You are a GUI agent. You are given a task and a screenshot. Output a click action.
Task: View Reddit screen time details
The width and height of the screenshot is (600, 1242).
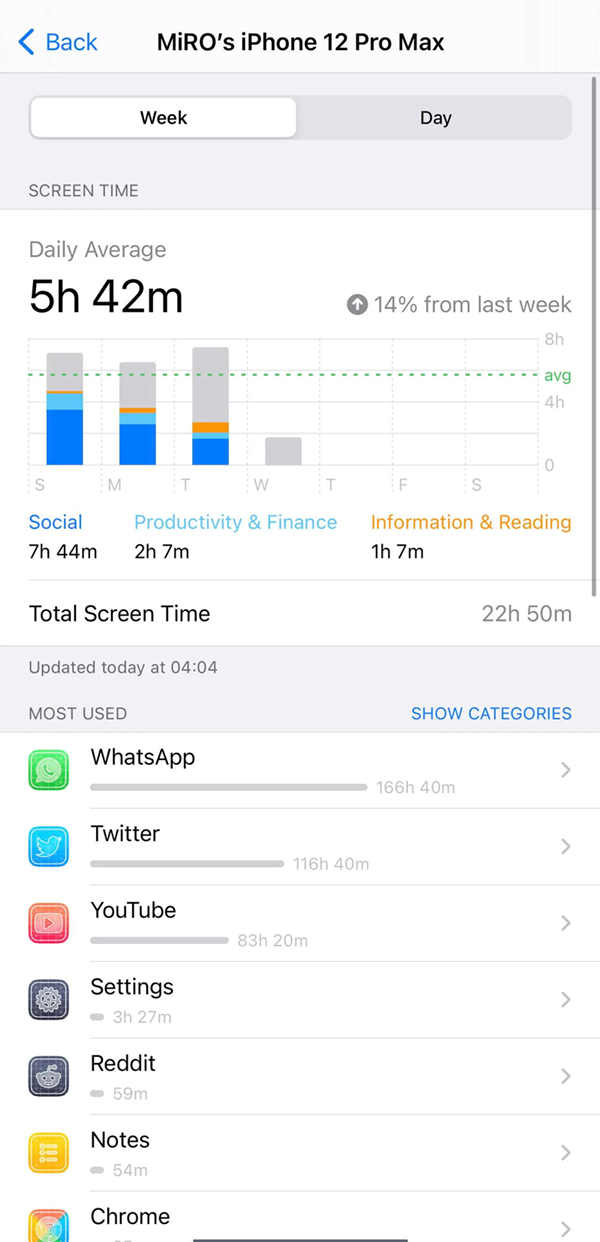tap(300, 1076)
